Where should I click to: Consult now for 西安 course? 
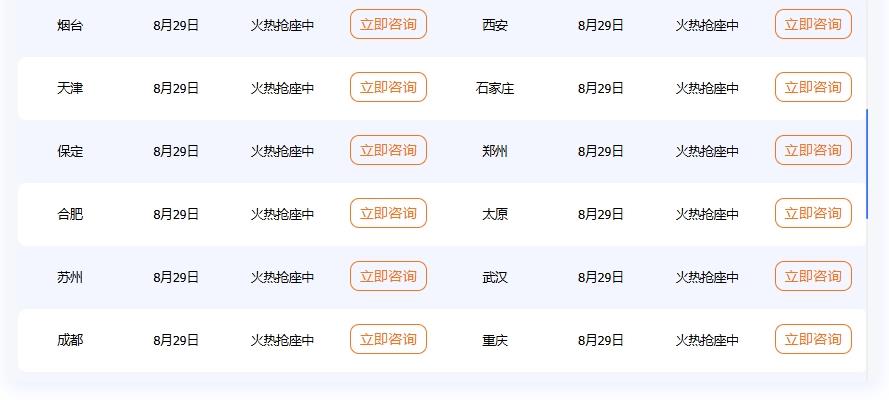pos(813,24)
